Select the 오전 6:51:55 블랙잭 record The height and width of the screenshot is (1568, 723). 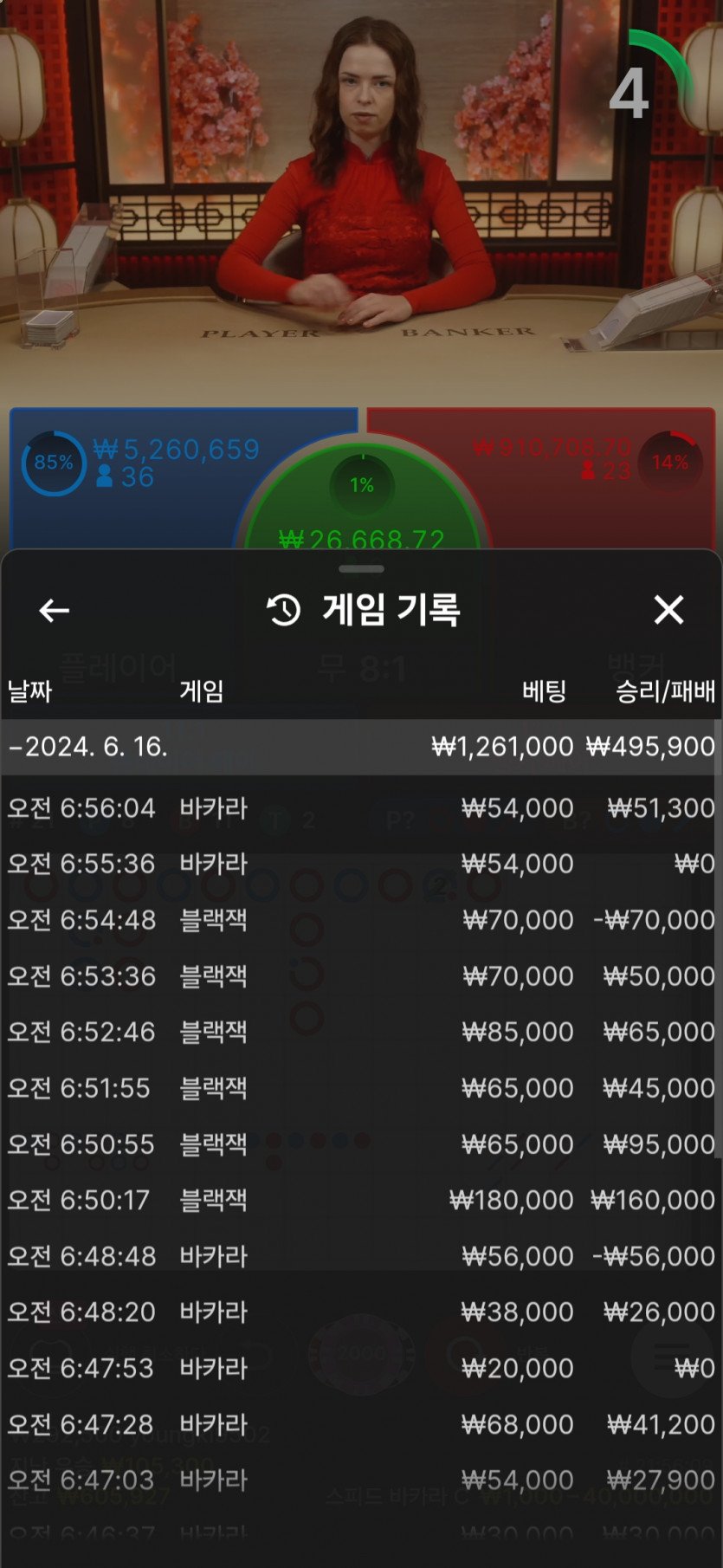(x=361, y=1088)
